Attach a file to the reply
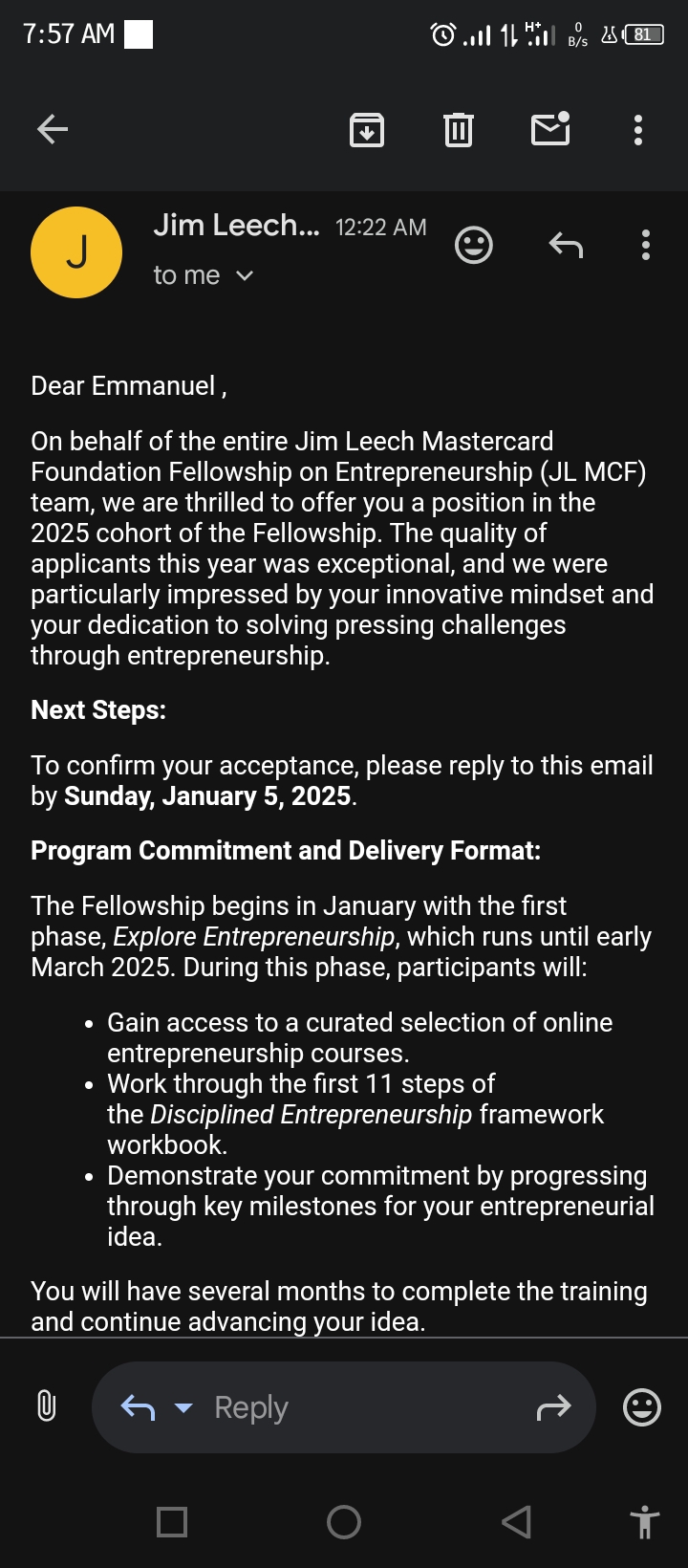Viewport: 688px width, 1568px height. [46, 1406]
